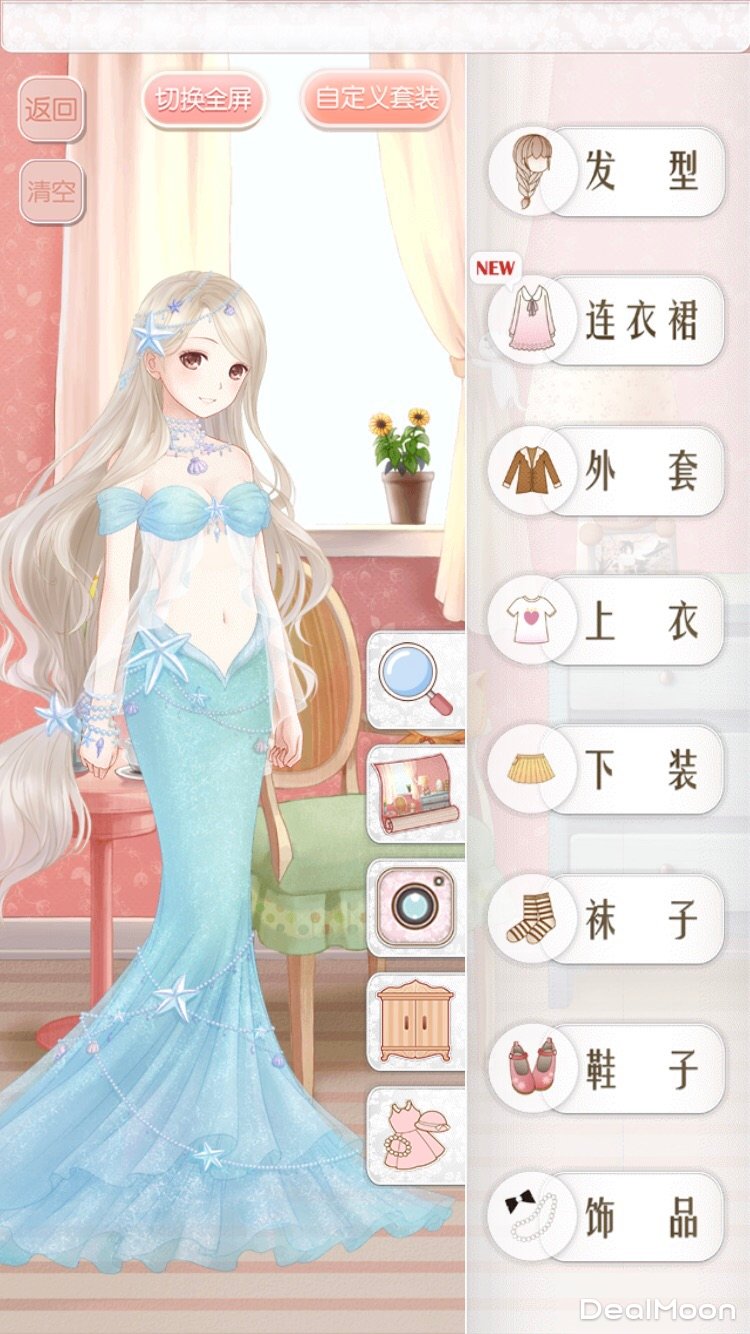Clear the outfit with 清空
The image size is (750, 1334).
click(51, 191)
